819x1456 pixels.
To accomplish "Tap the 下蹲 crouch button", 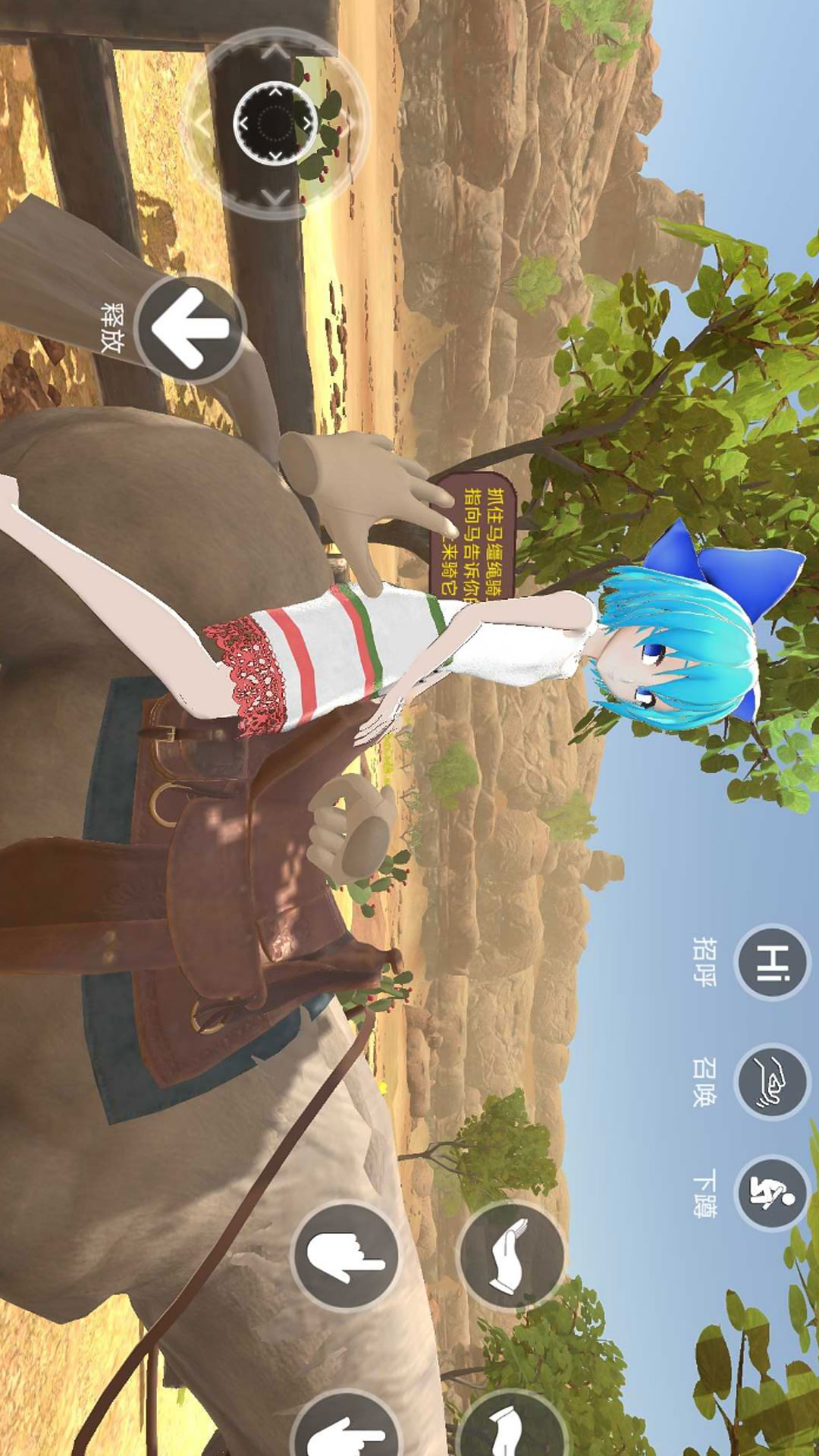I will coord(772,1193).
